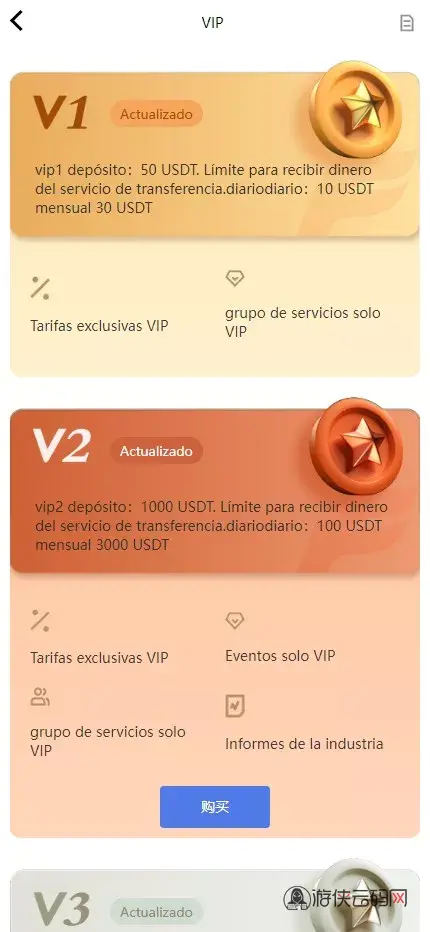Image resolution: width=430 pixels, height=932 pixels.
Task: Open the records document icon in header
Action: (407, 23)
